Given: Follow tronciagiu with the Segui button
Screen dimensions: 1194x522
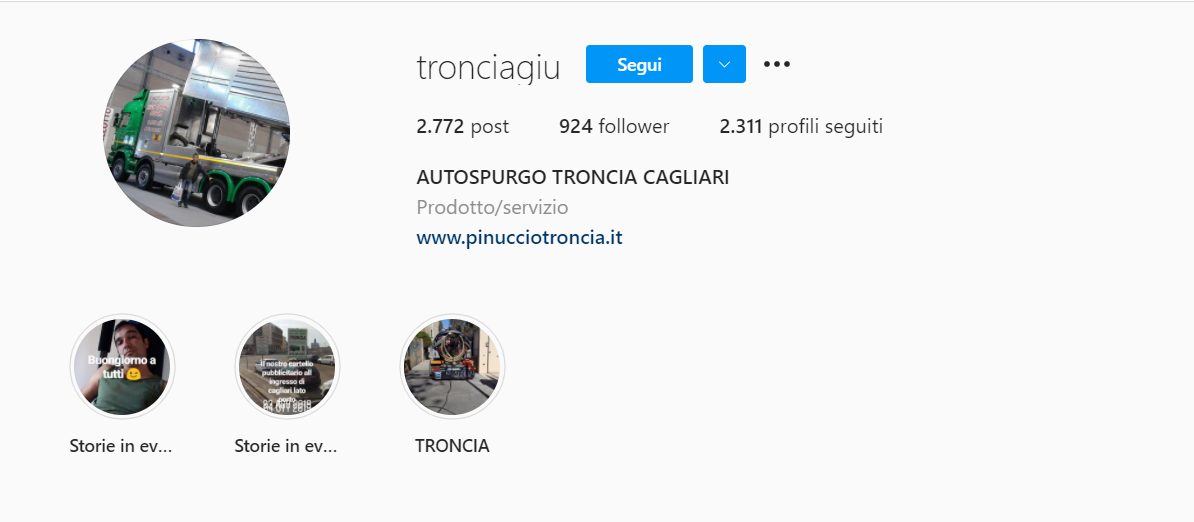Looking at the screenshot, I should tap(639, 64).
